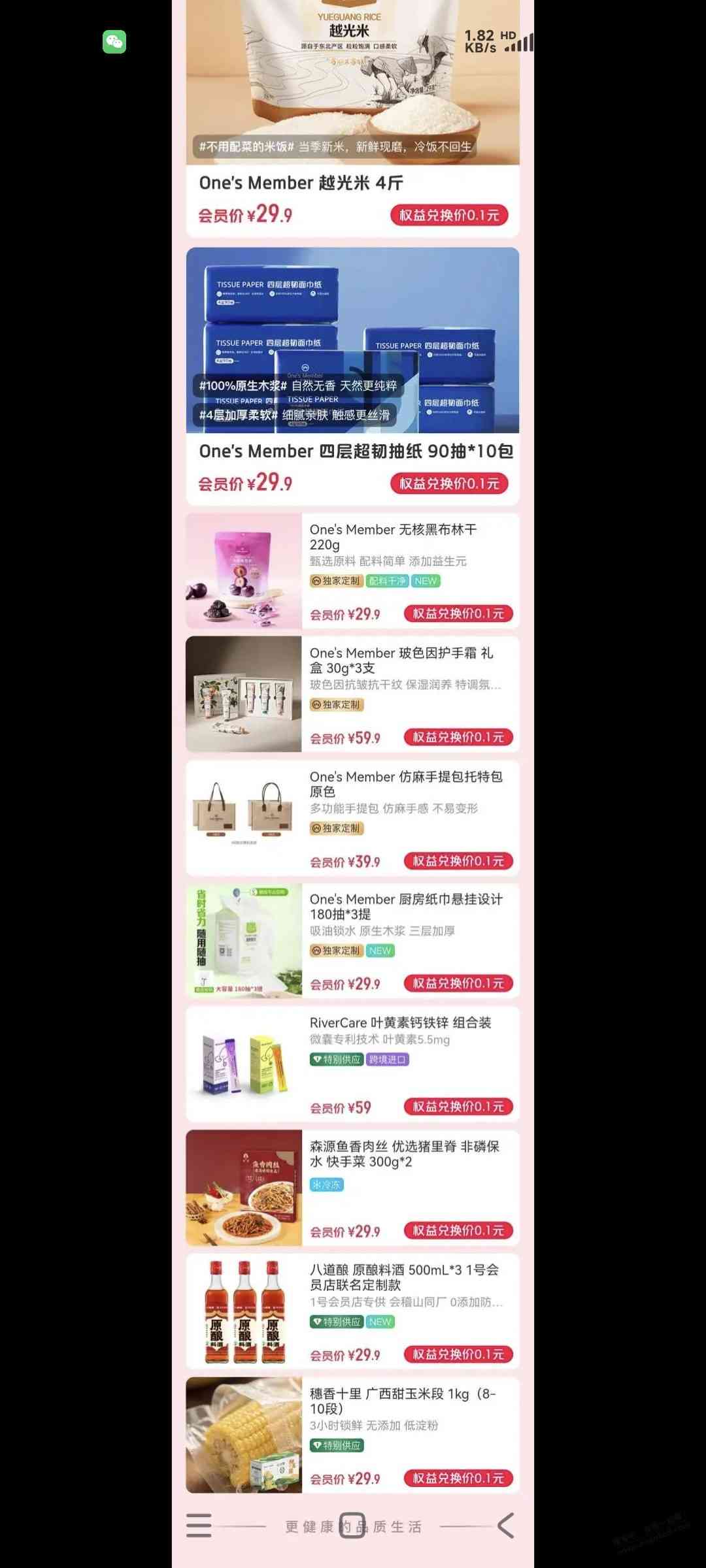706x1568 pixels.
Task: Tap 权益兑换价0.1元 for the 厨房纸巾
Action: tap(458, 983)
